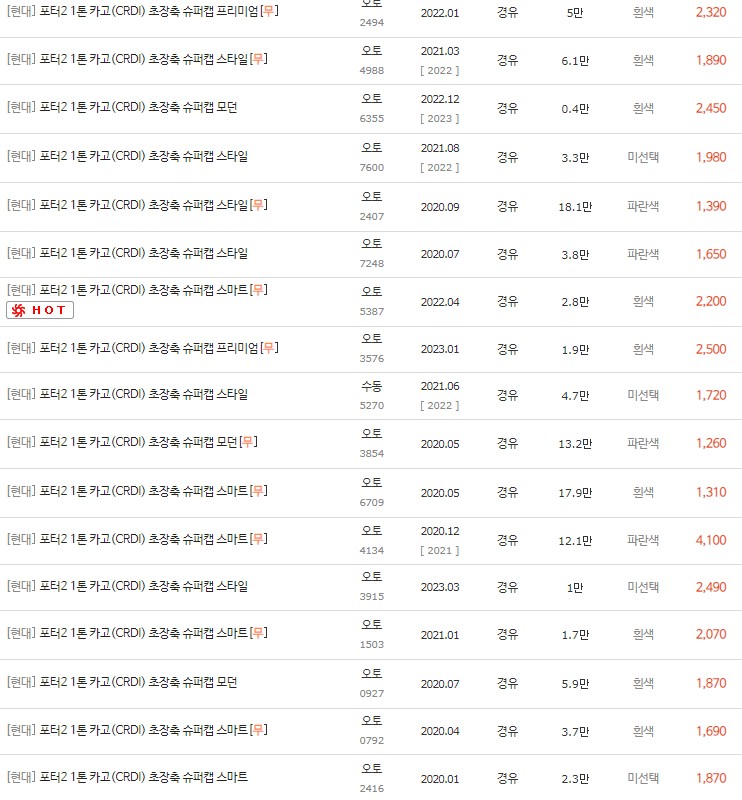Click the 2,500 price of the 프리미엄 listing

(710, 347)
